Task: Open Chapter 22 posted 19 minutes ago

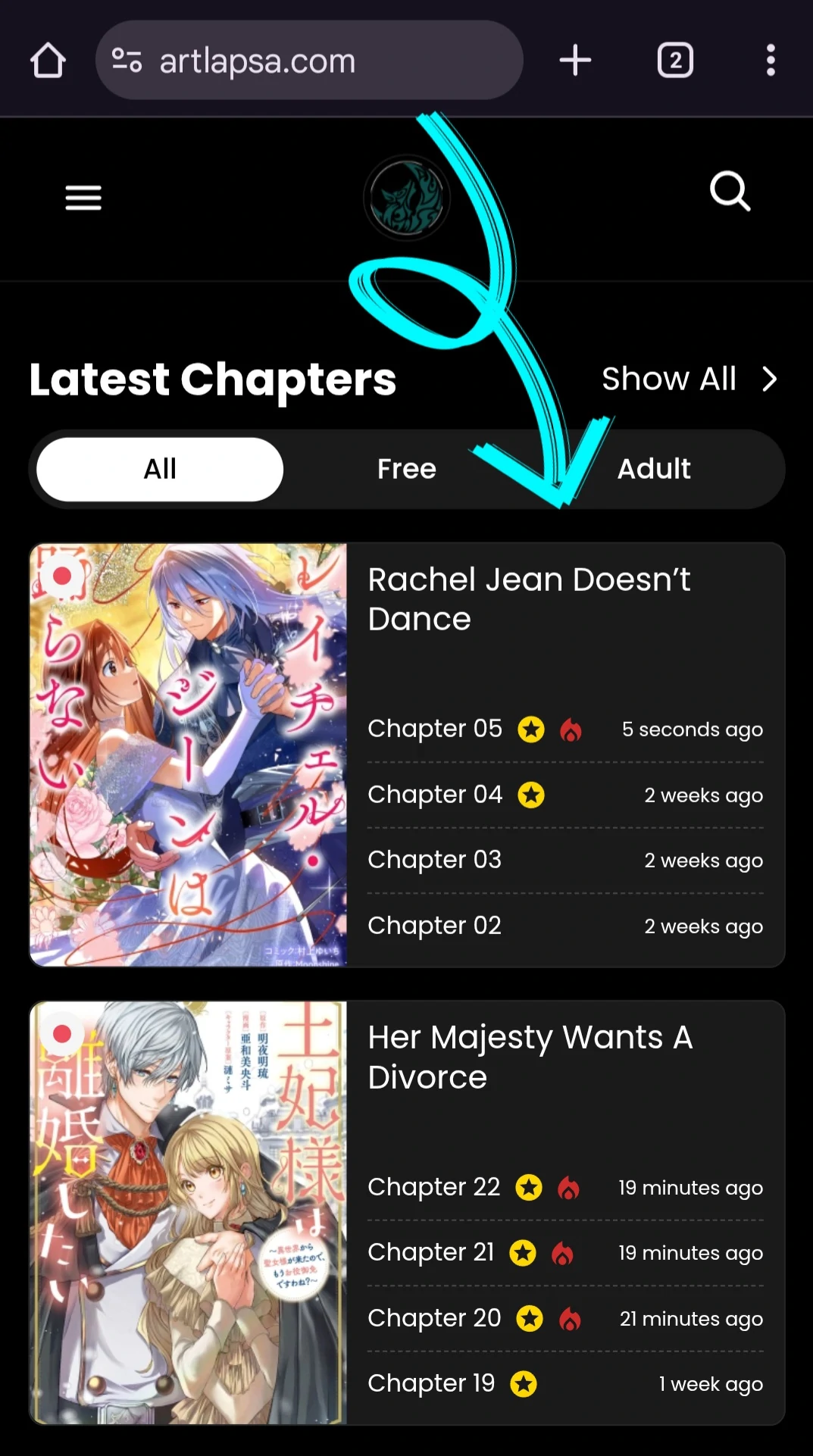Action: (565, 1187)
